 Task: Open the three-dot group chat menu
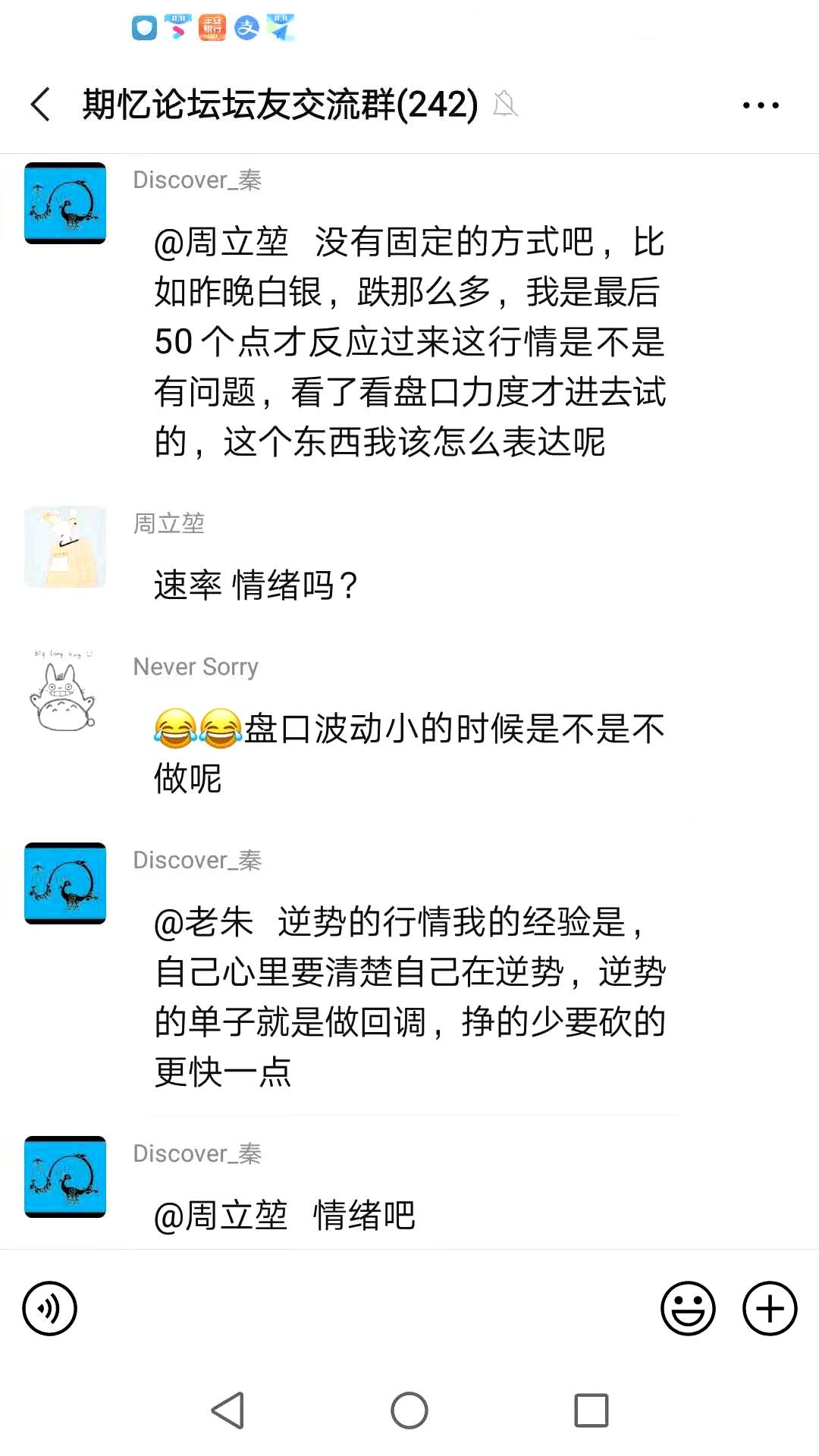click(x=761, y=105)
